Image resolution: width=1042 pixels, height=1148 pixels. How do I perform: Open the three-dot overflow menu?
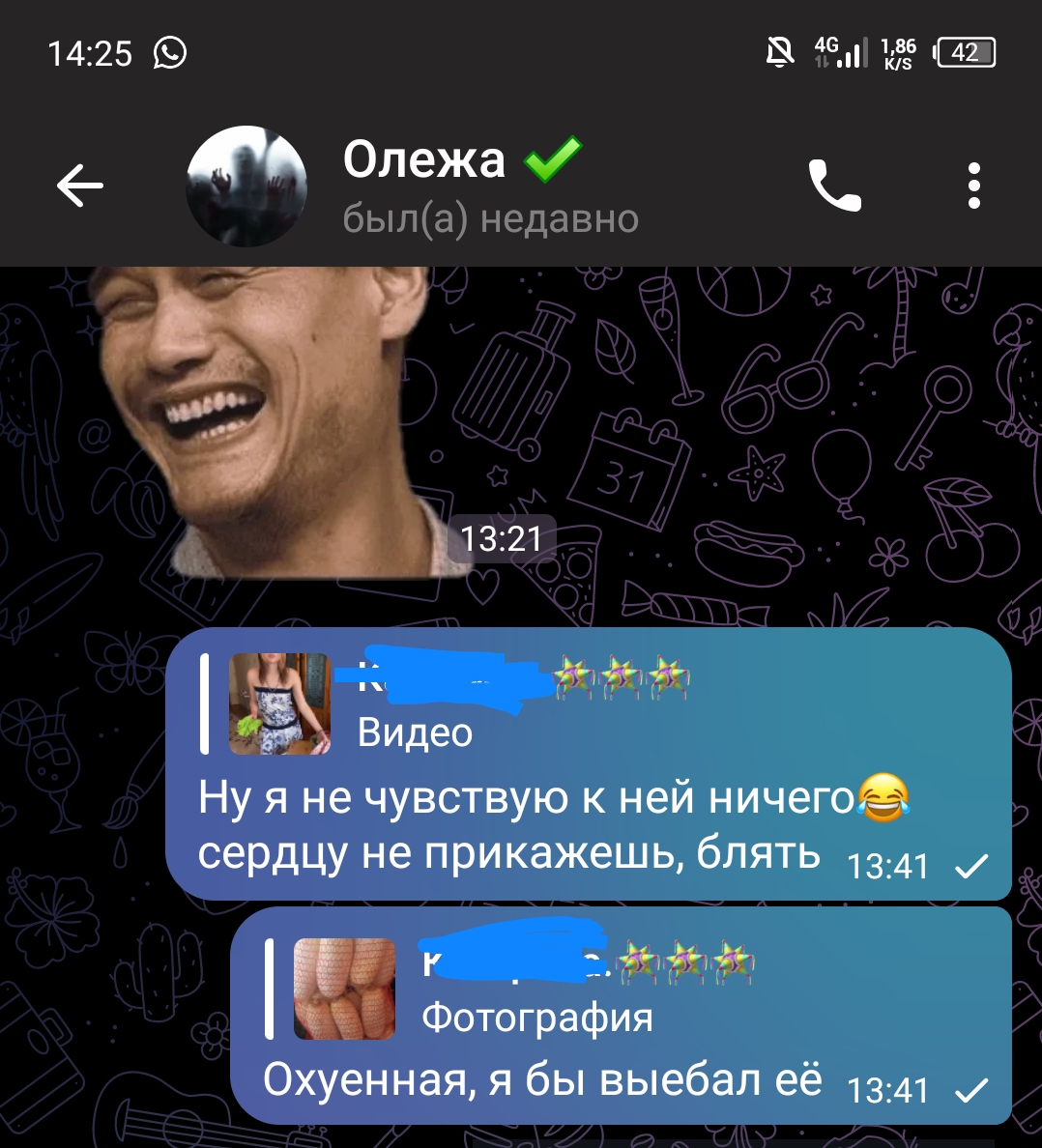pyautogui.click(x=973, y=186)
